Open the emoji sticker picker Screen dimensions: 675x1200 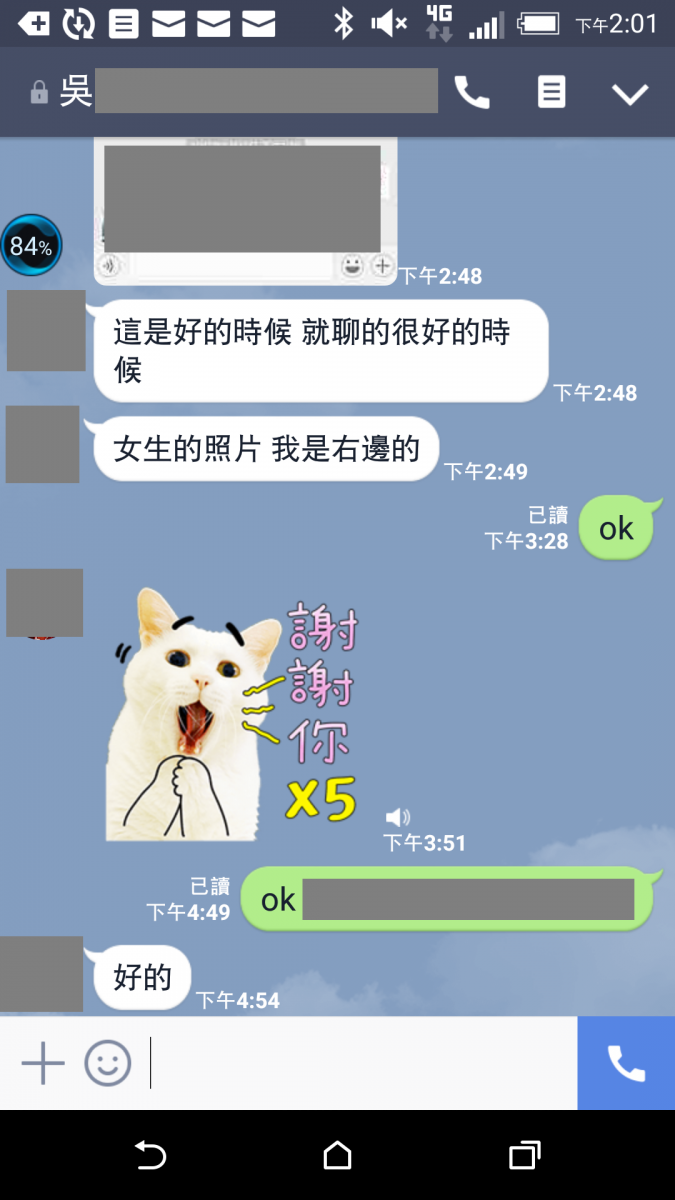(108, 1063)
